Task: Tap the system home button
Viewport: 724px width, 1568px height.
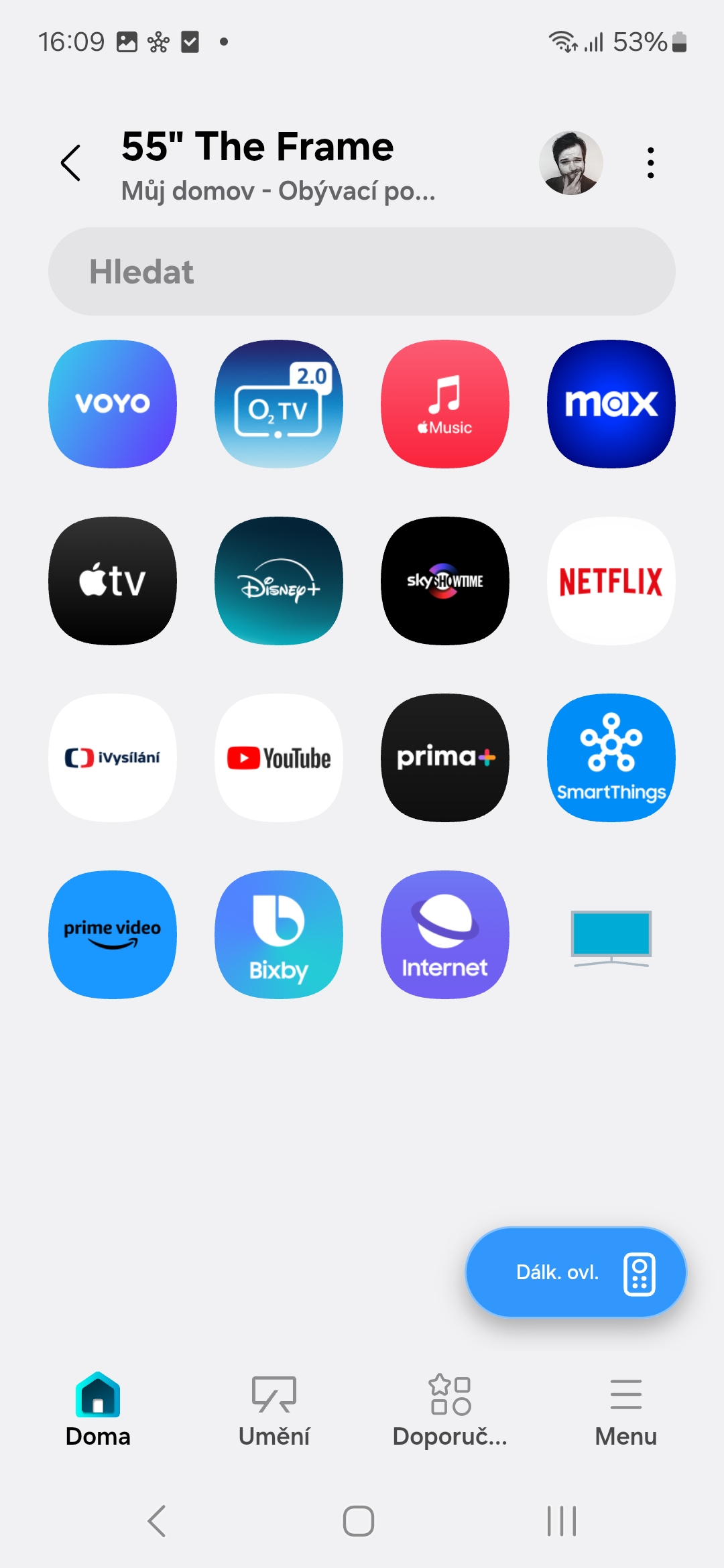Action: tap(359, 1520)
